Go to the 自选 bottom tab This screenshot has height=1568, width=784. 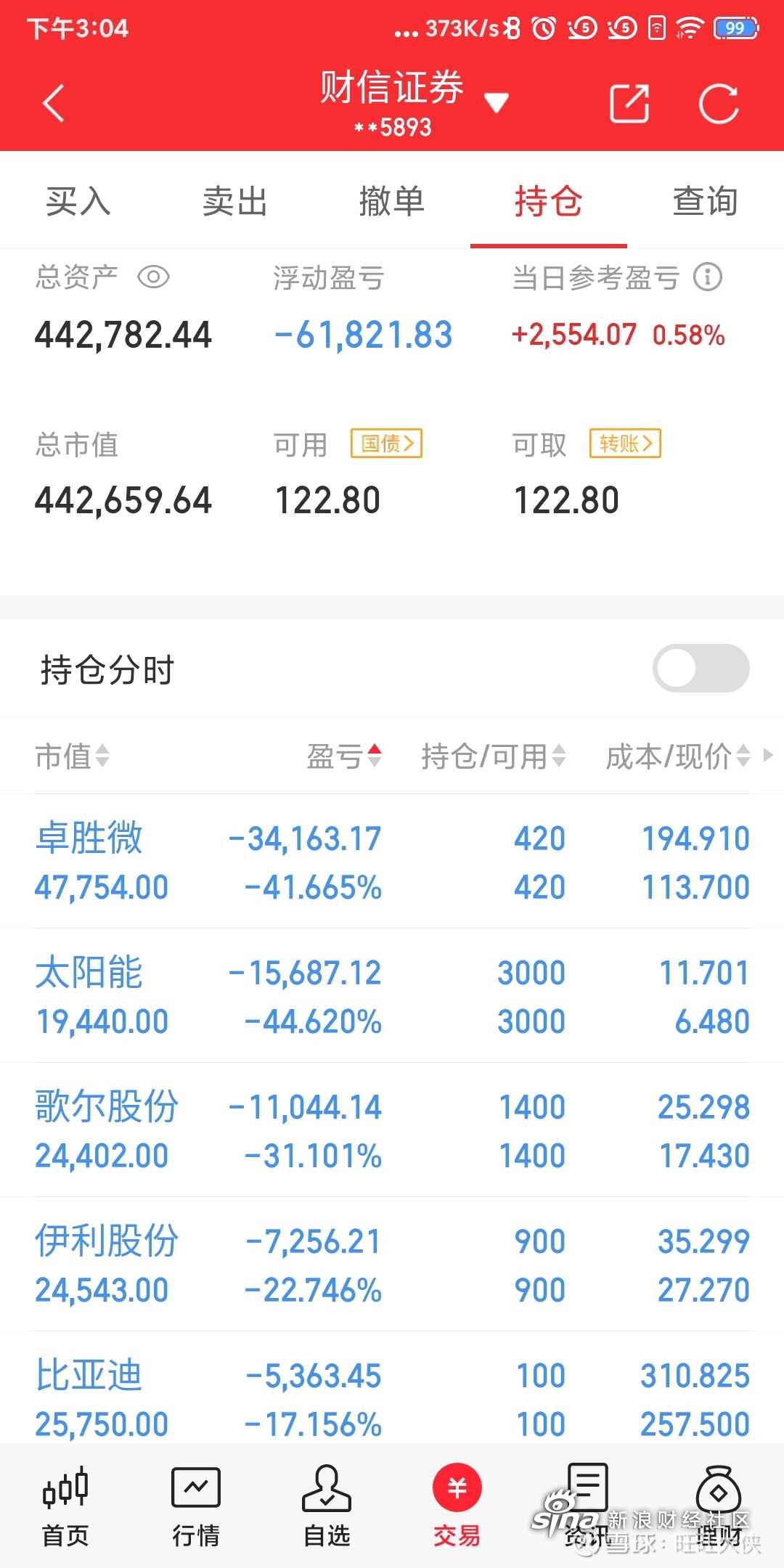tap(327, 1507)
